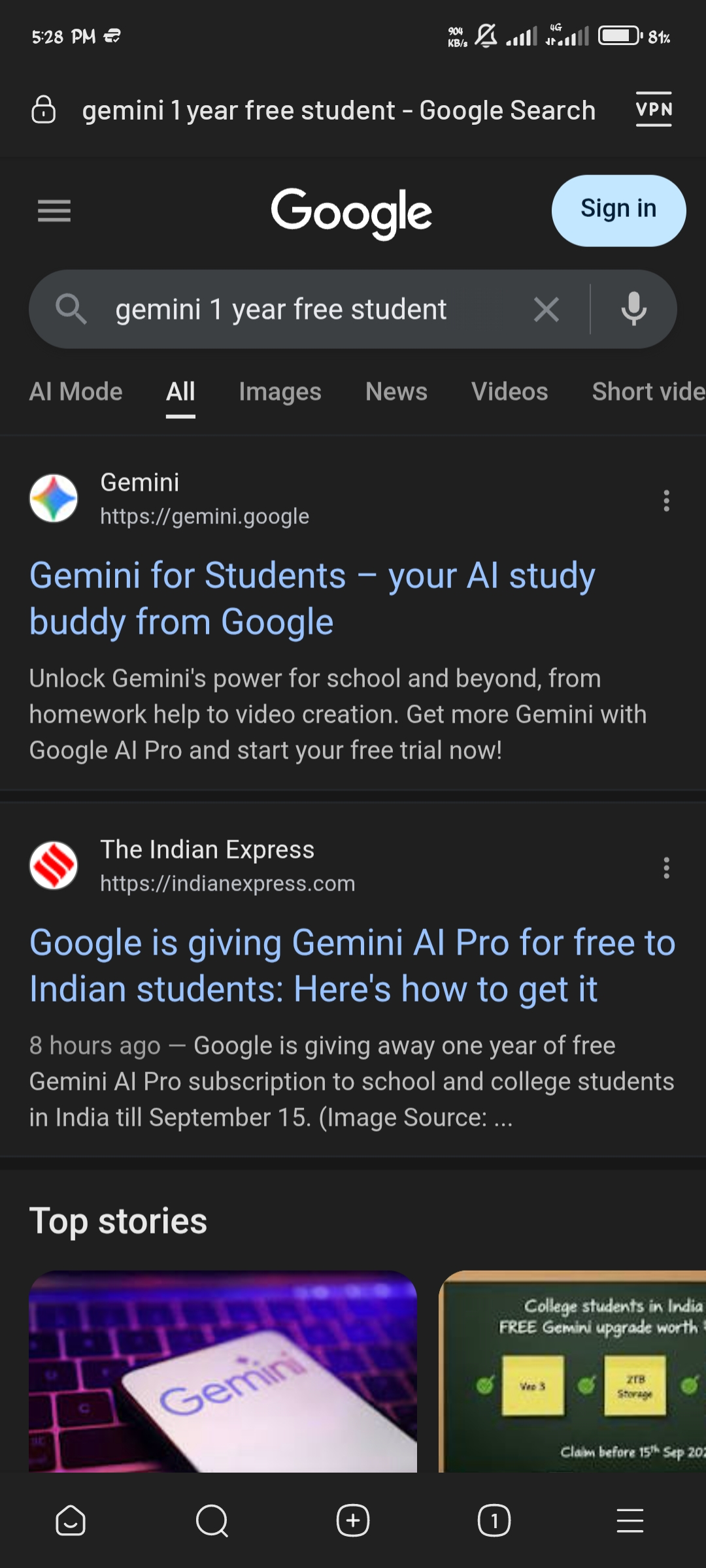Switch to the News tab
706x1568 pixels.
(x=396, y=392)
